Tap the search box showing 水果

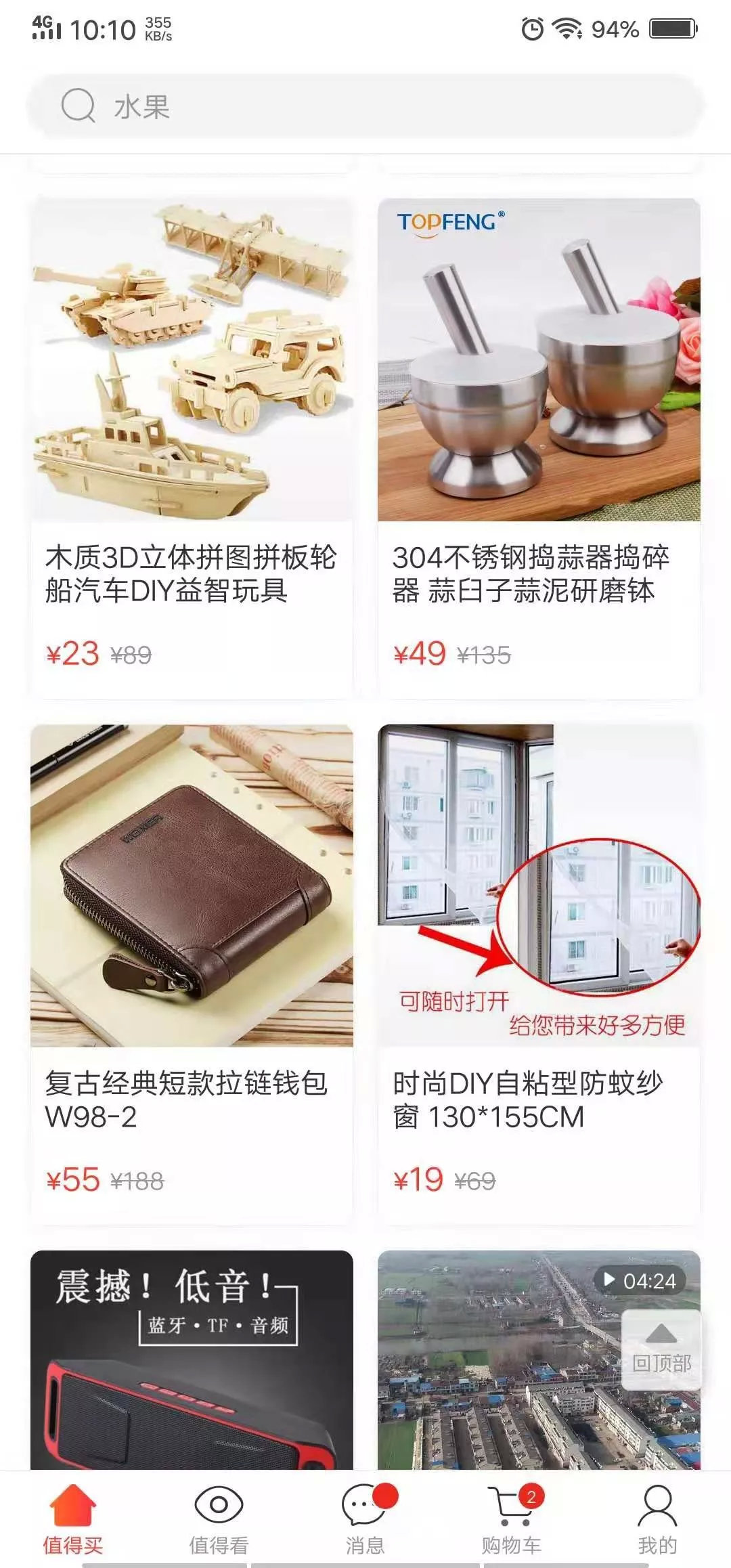pos(365,106)
